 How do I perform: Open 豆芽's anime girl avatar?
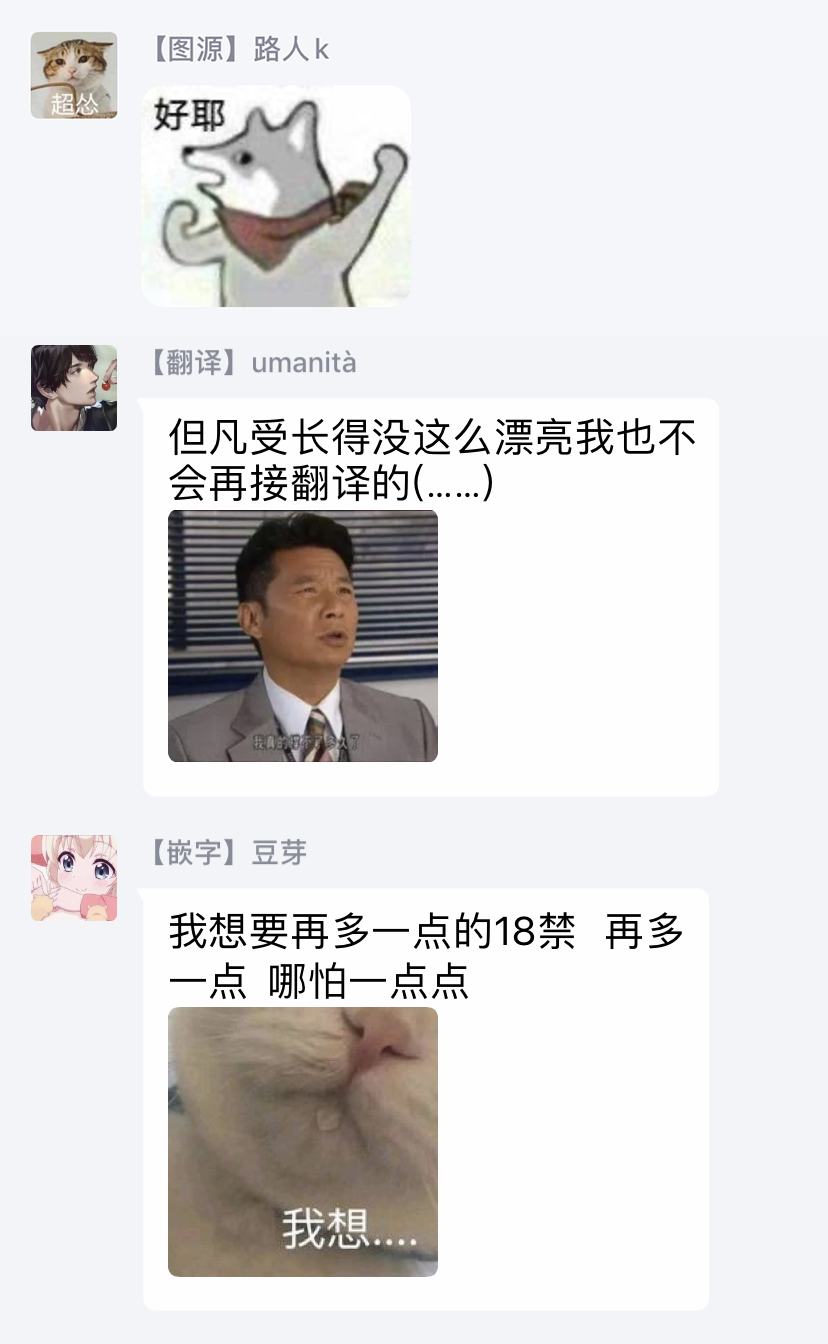pos(74,878)
